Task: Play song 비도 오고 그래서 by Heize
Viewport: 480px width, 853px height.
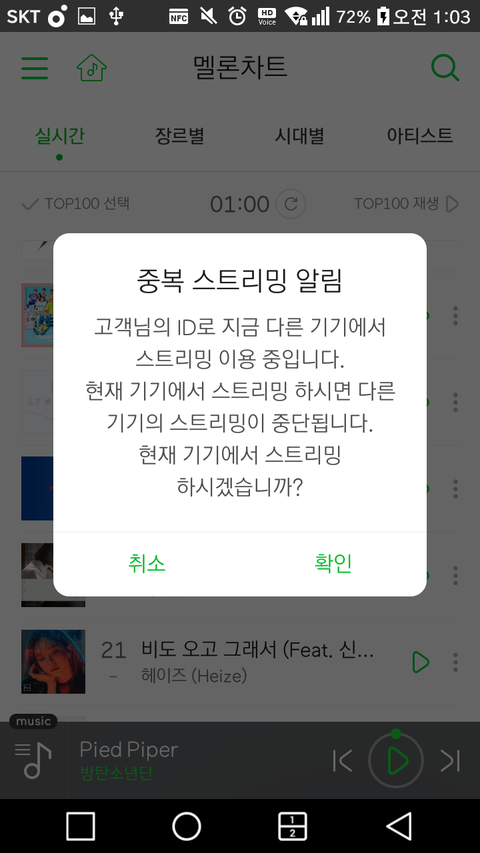Action: point(420,662)
